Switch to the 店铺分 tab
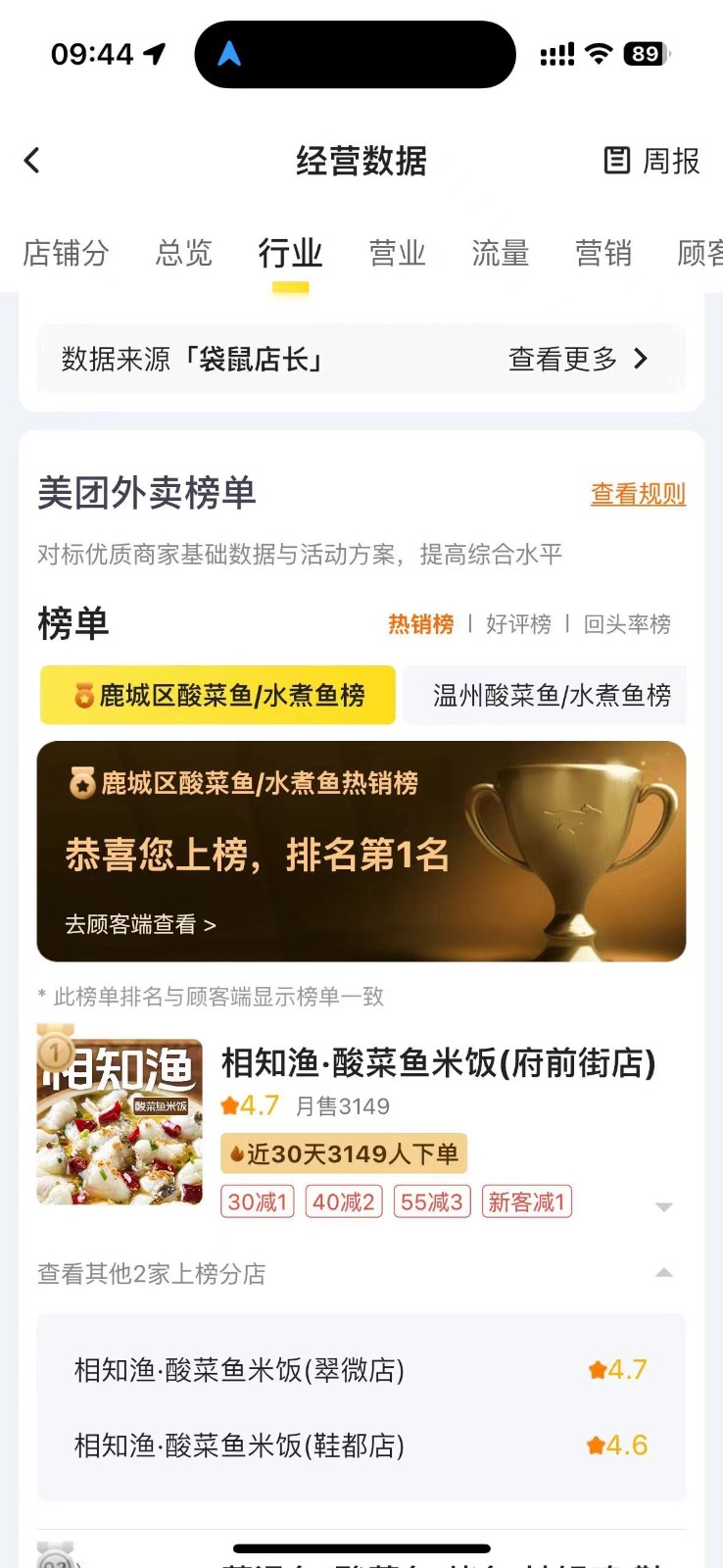 [x=66, y=253]
